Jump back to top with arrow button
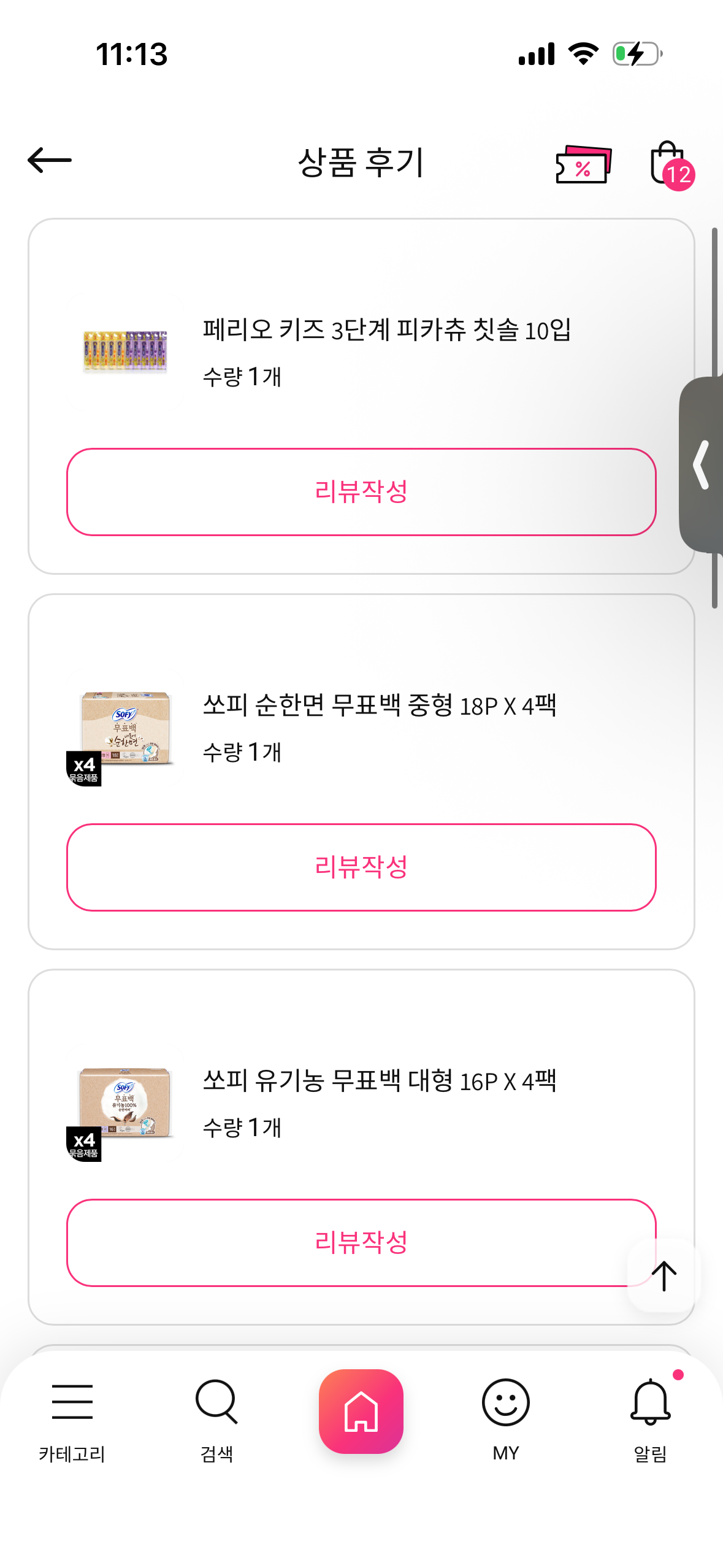The width and height of the screenshot is (723, 1568). (664, 1276)
